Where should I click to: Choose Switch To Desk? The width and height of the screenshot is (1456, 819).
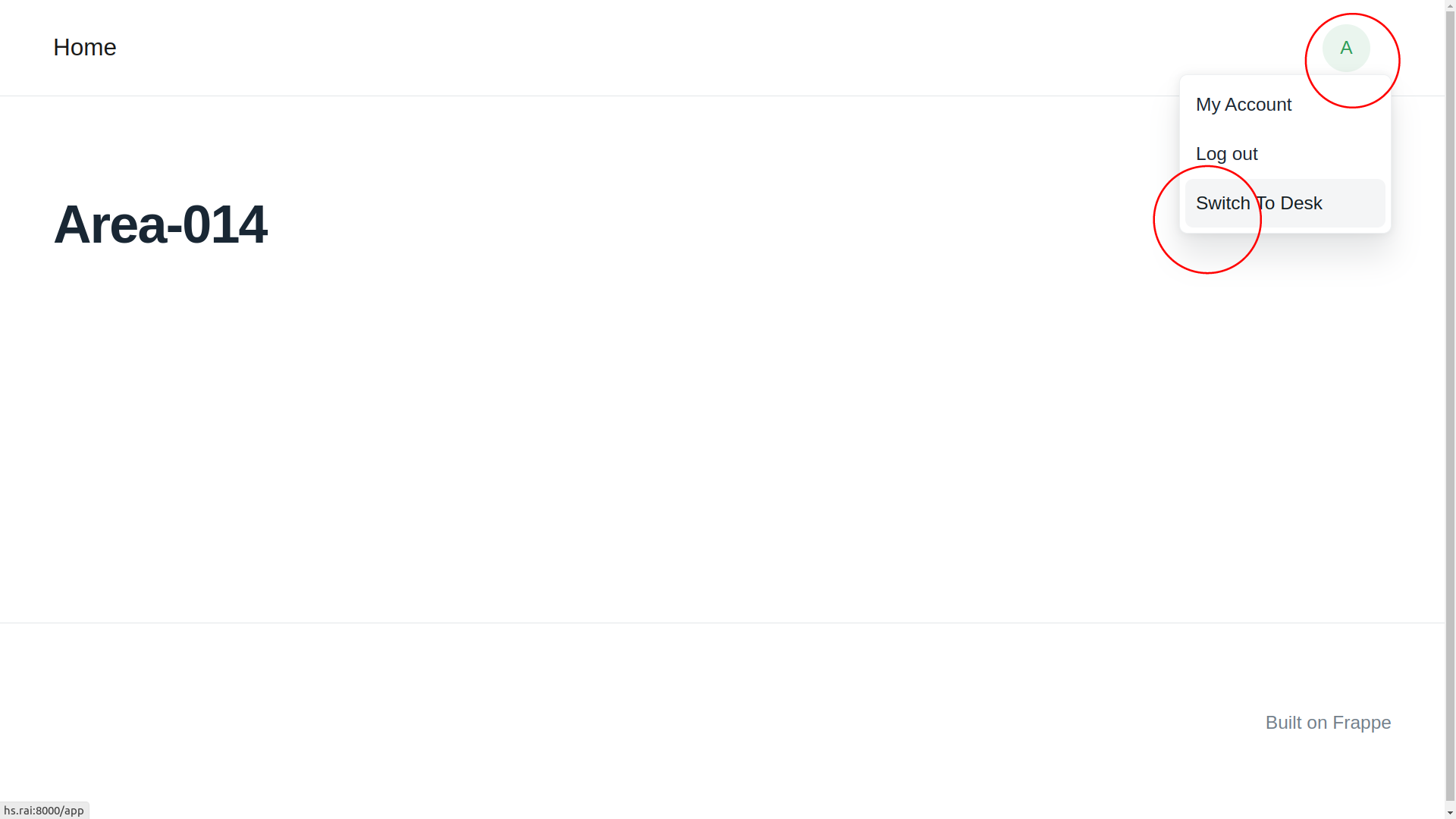[x=1259, y=203]
